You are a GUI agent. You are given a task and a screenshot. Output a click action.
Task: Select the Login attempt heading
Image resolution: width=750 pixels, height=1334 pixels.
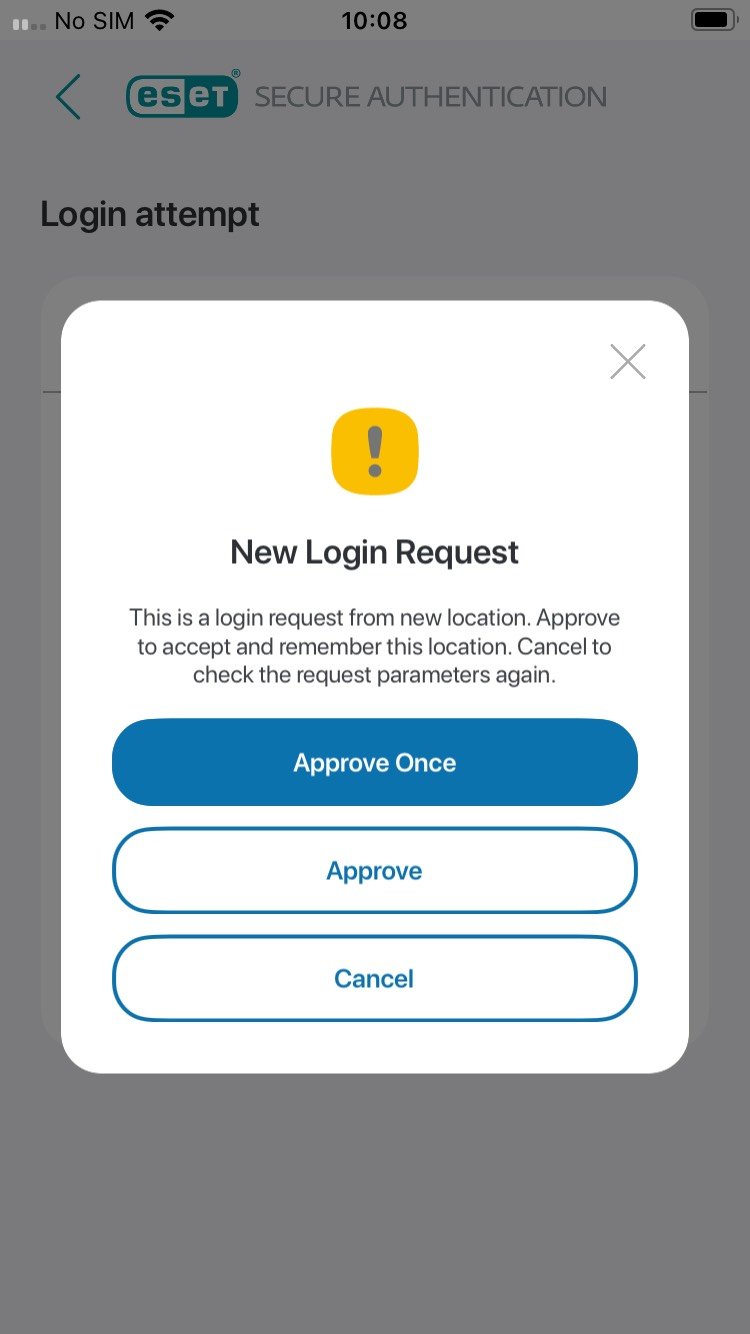(x=150, y=214)
